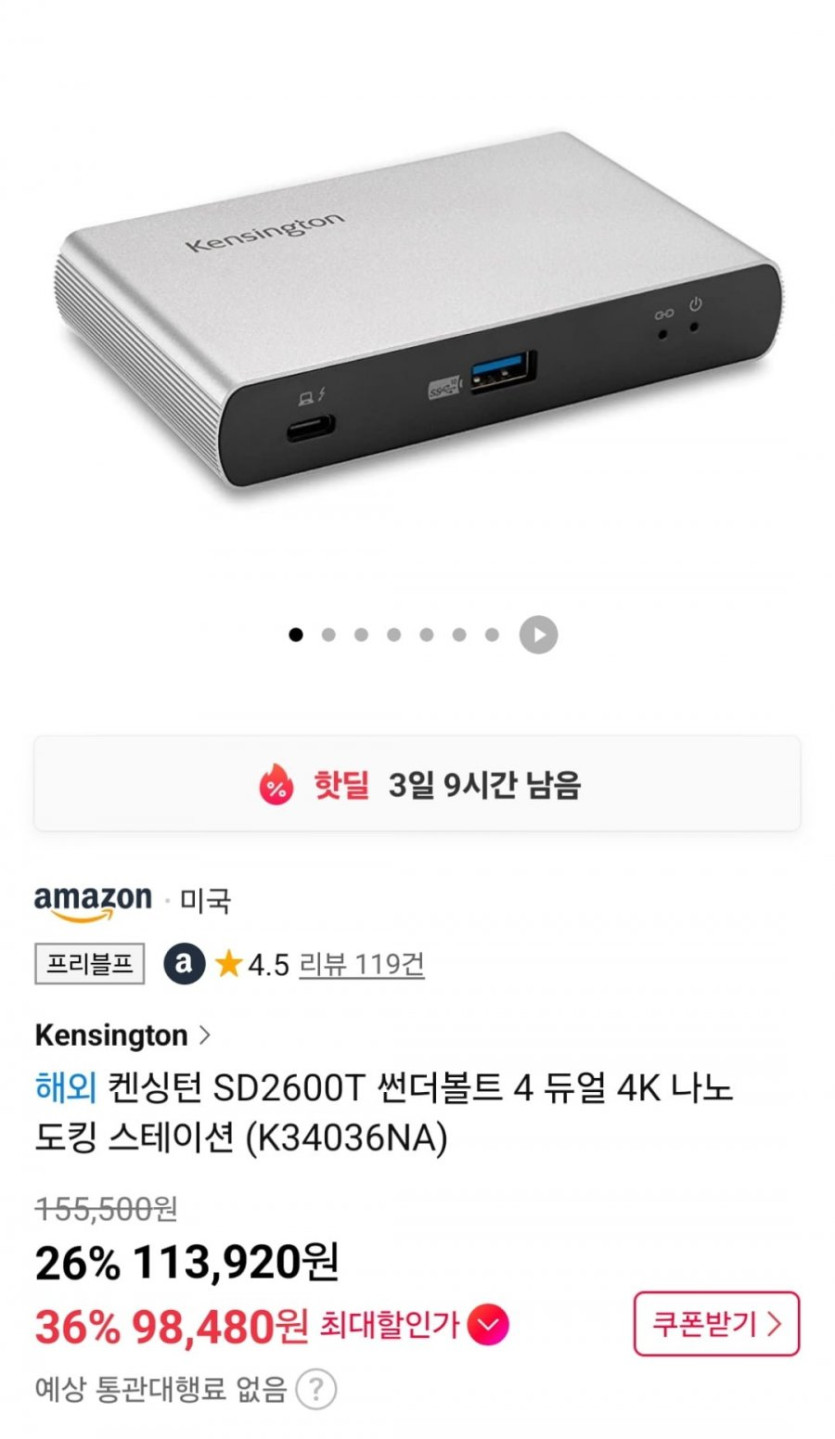Open the 119 reviews link
Image resolution: width=835 pixels, height=1439 pixels.
click(361, 965)
